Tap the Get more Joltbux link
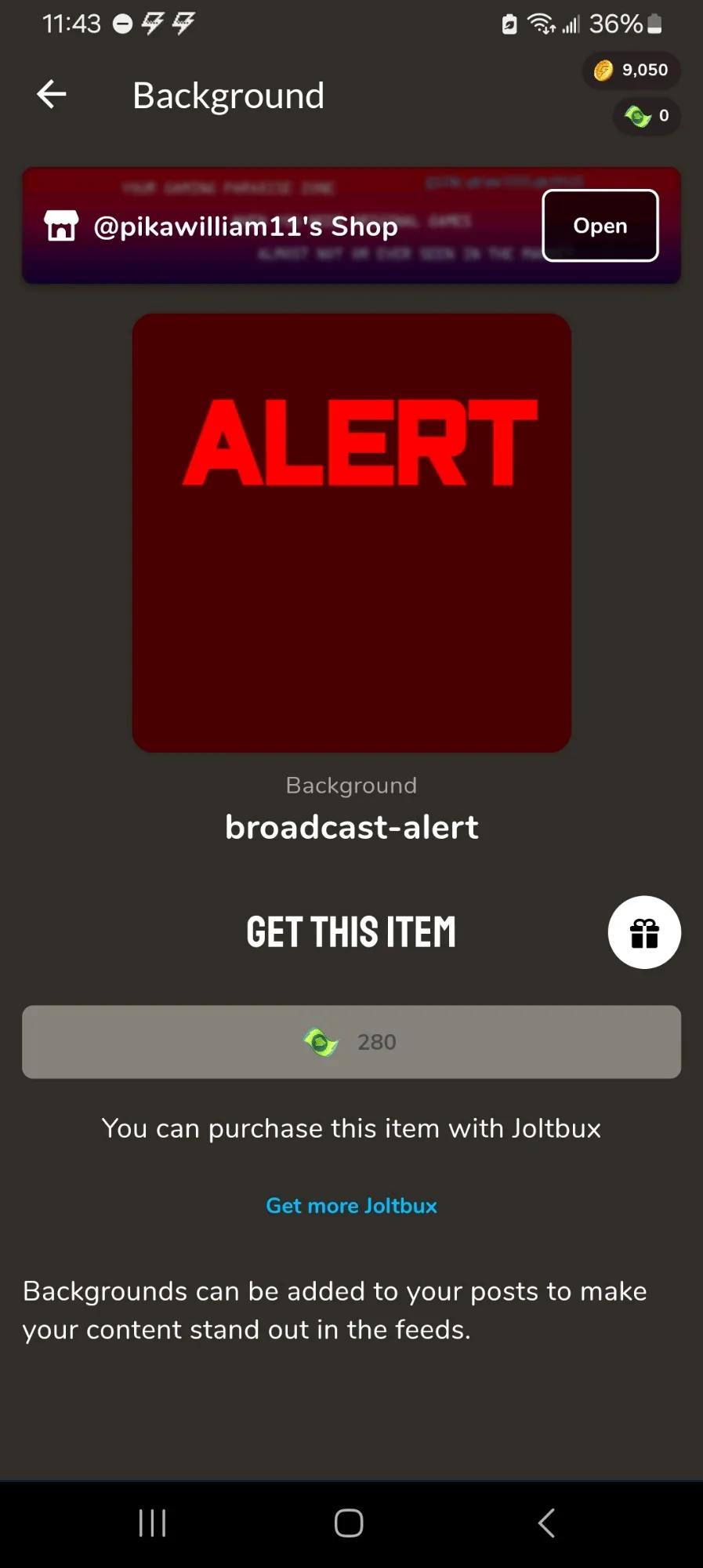The width and height of the screenshot is (703, 1568). pos(351,1206)
